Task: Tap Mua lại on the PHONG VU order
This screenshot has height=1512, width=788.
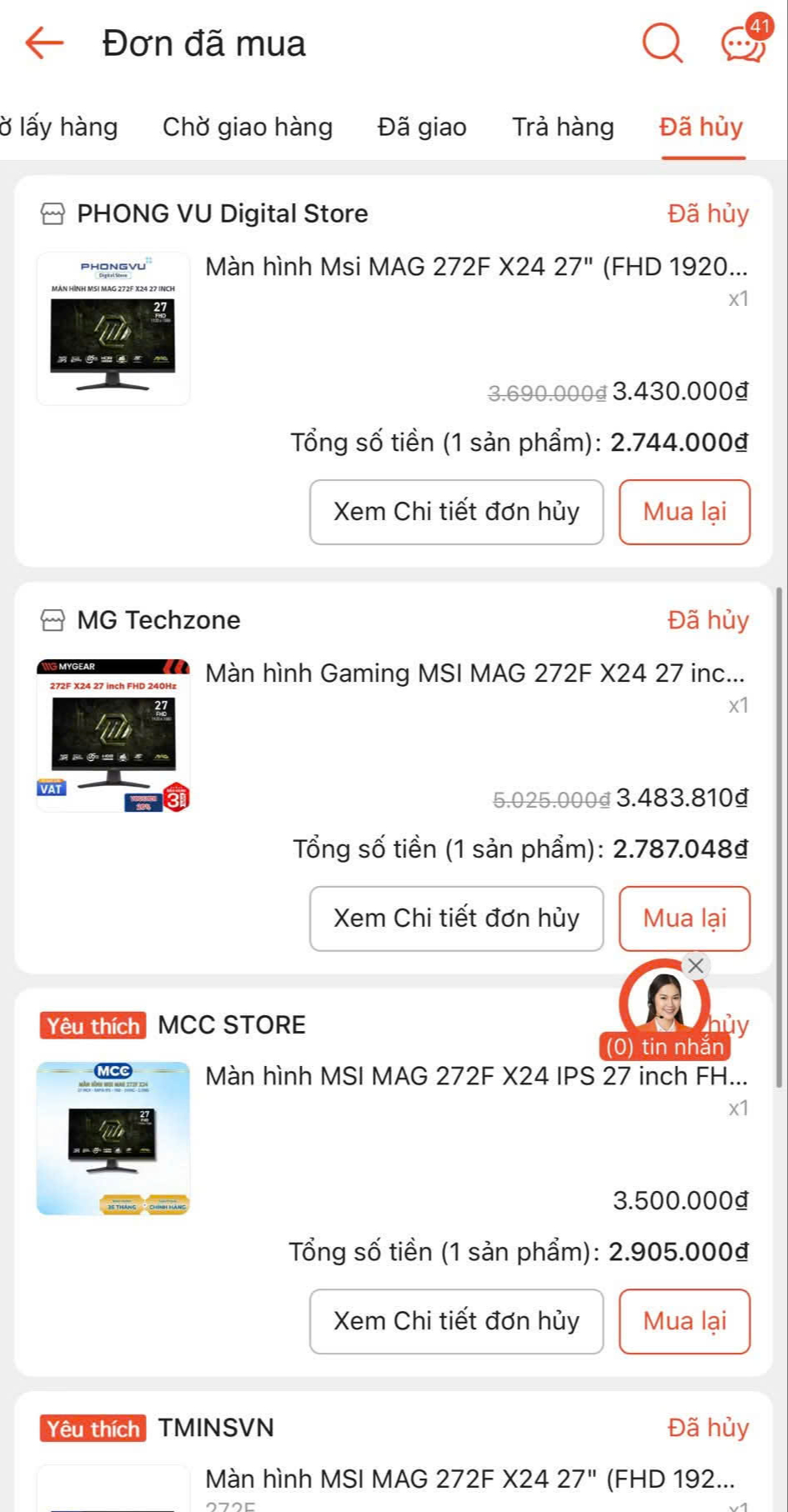Action: tap(684, 511)
